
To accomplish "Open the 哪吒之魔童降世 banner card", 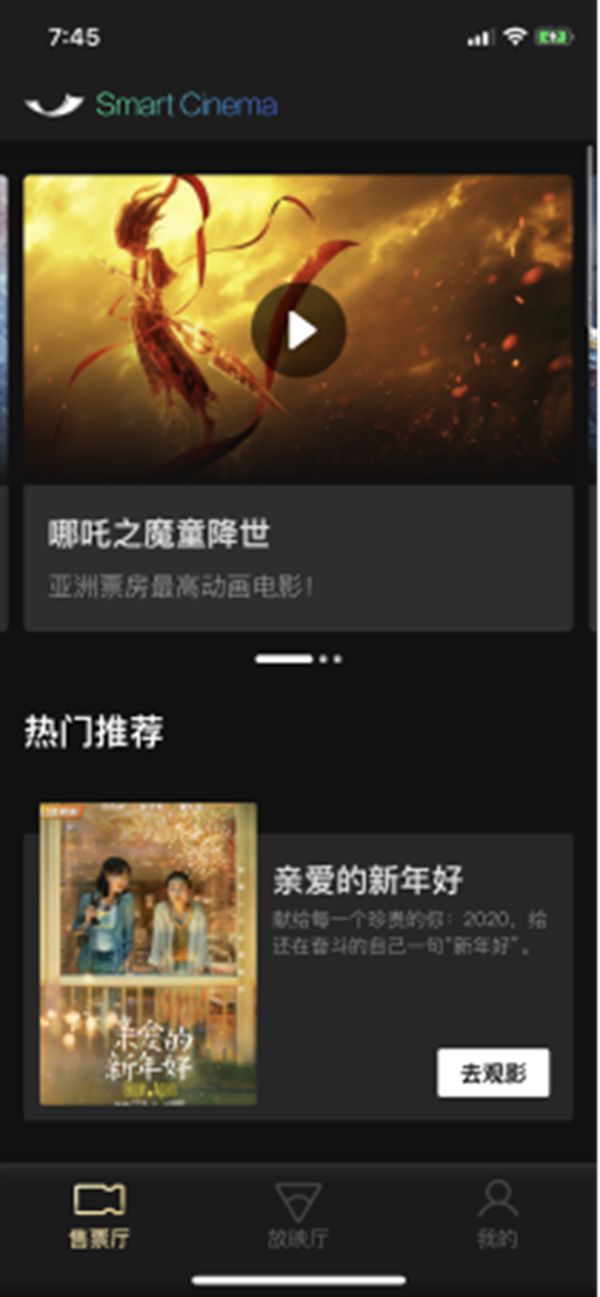I will (x=298, y=557).
